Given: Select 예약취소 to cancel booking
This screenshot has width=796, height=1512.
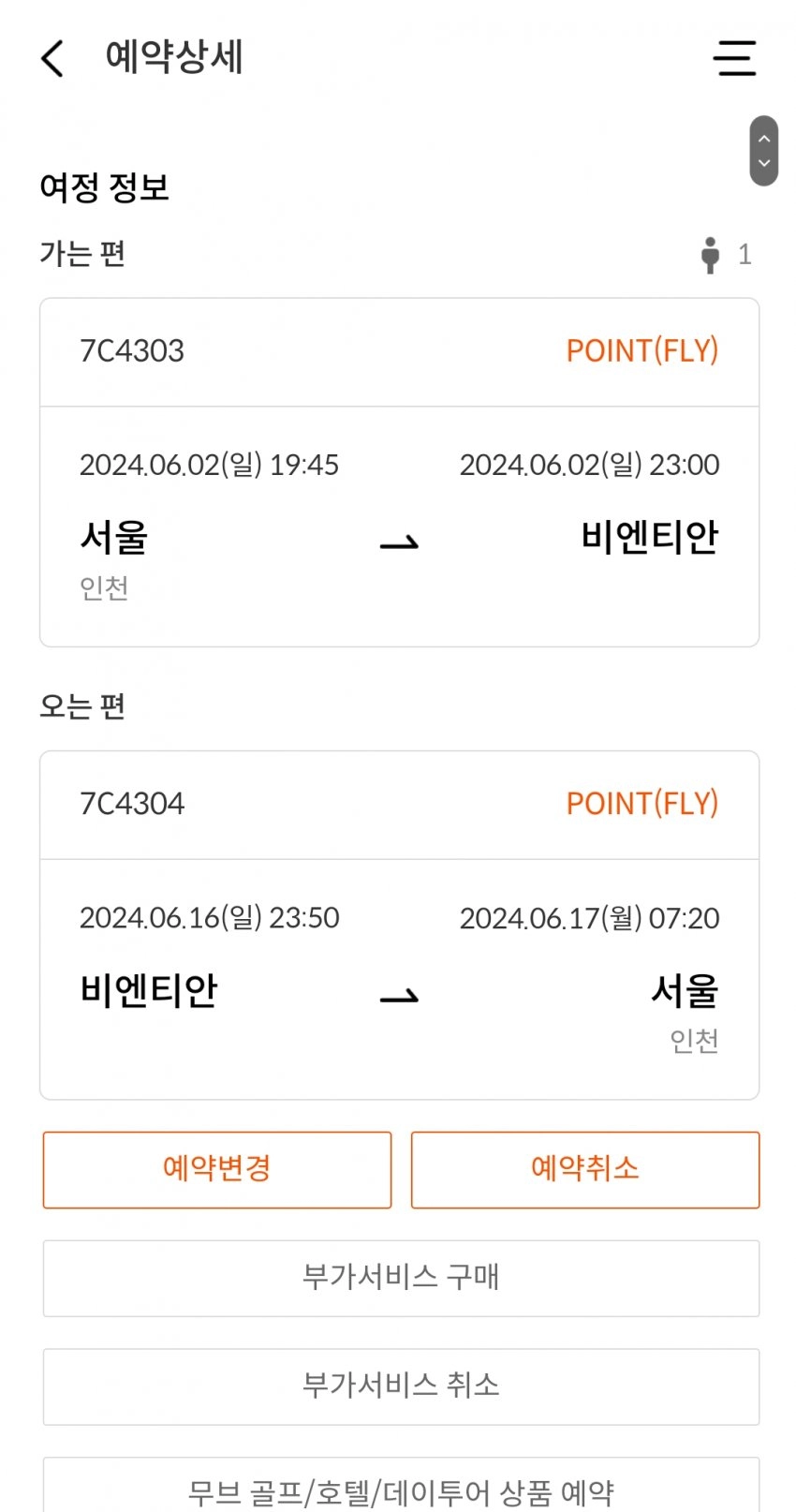Looking at the screenshot, I should pos(584,1169).
